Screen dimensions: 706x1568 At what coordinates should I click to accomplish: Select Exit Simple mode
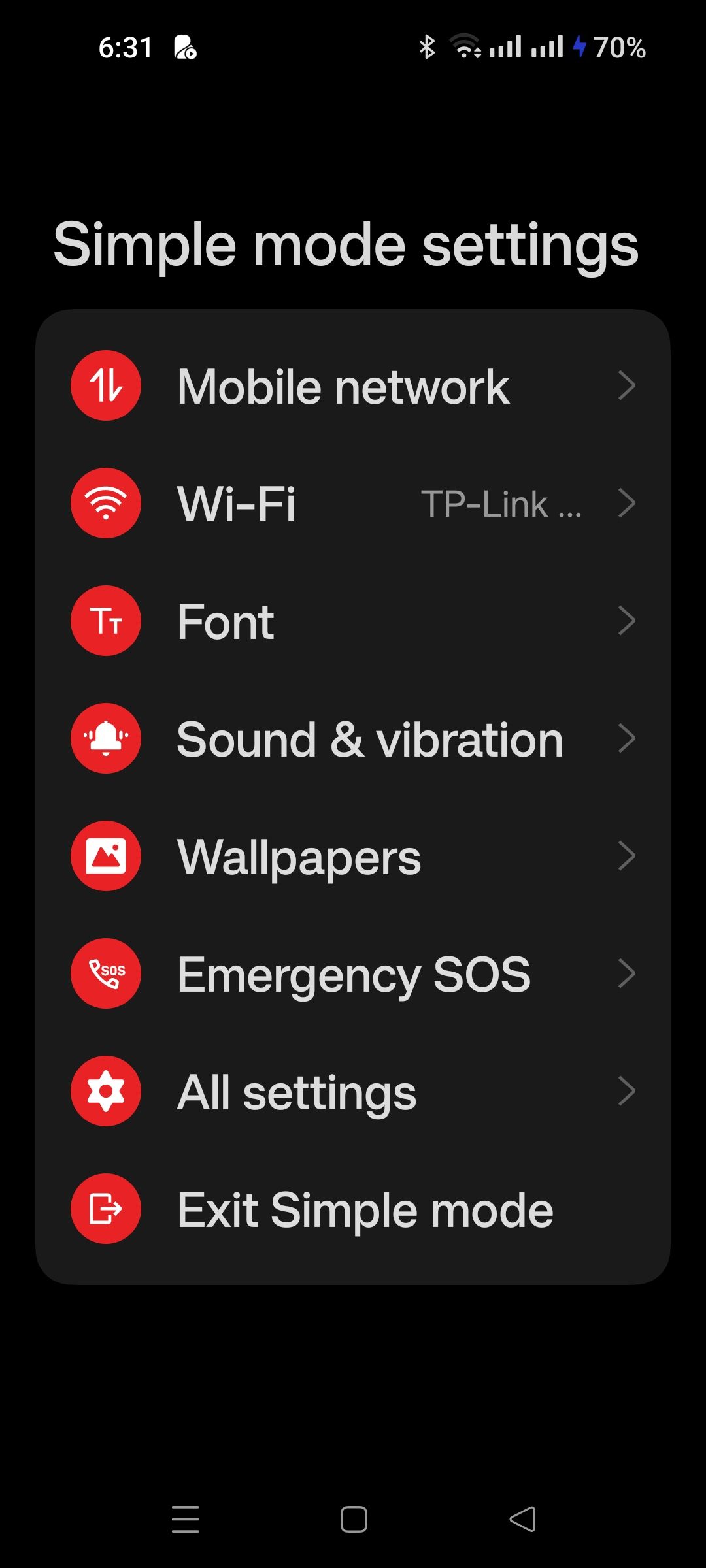pyautogui.click(x=353, y=1209)
